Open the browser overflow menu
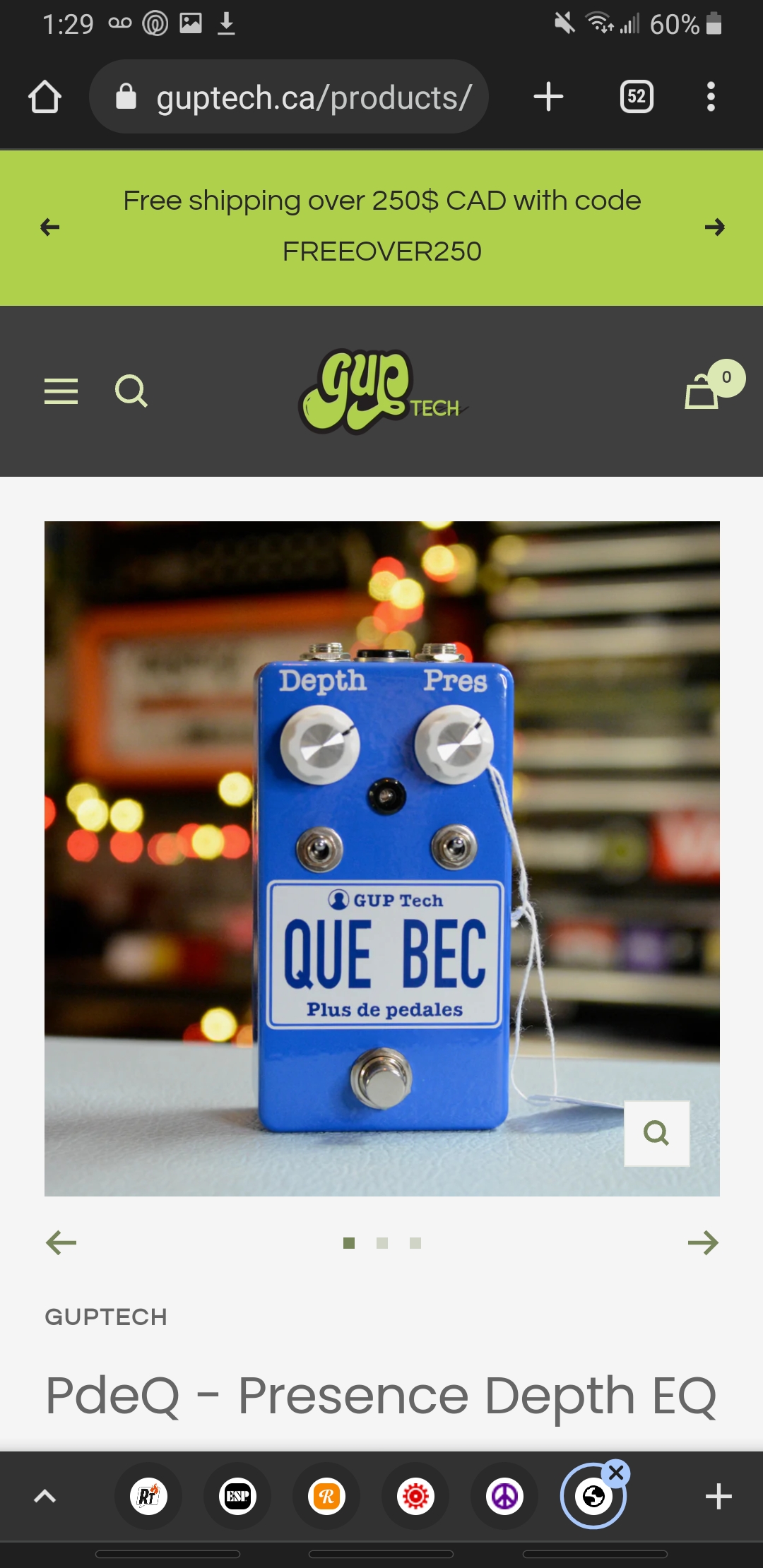The image size is (763, 1568). 711,97
